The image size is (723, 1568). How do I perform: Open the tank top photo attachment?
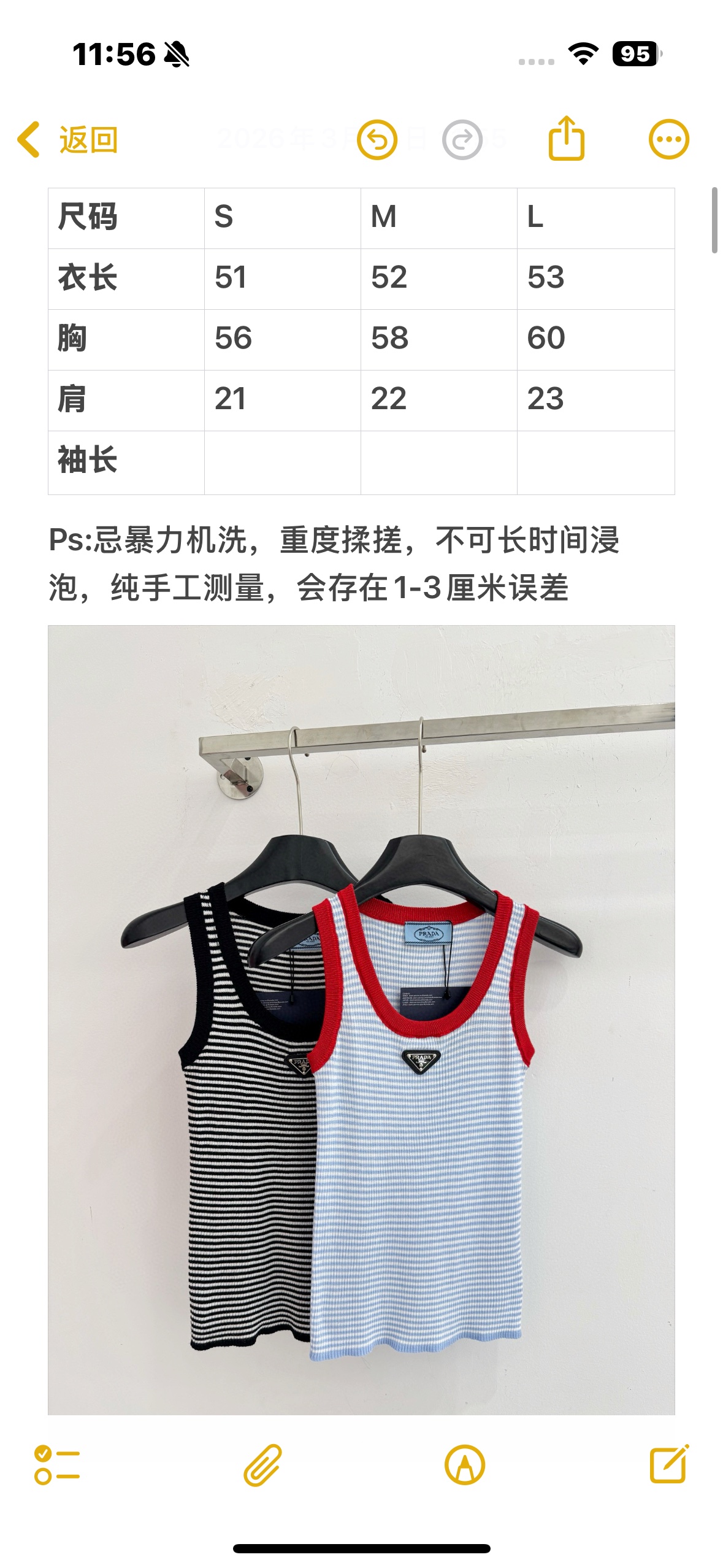click(x=361, y=1018)
